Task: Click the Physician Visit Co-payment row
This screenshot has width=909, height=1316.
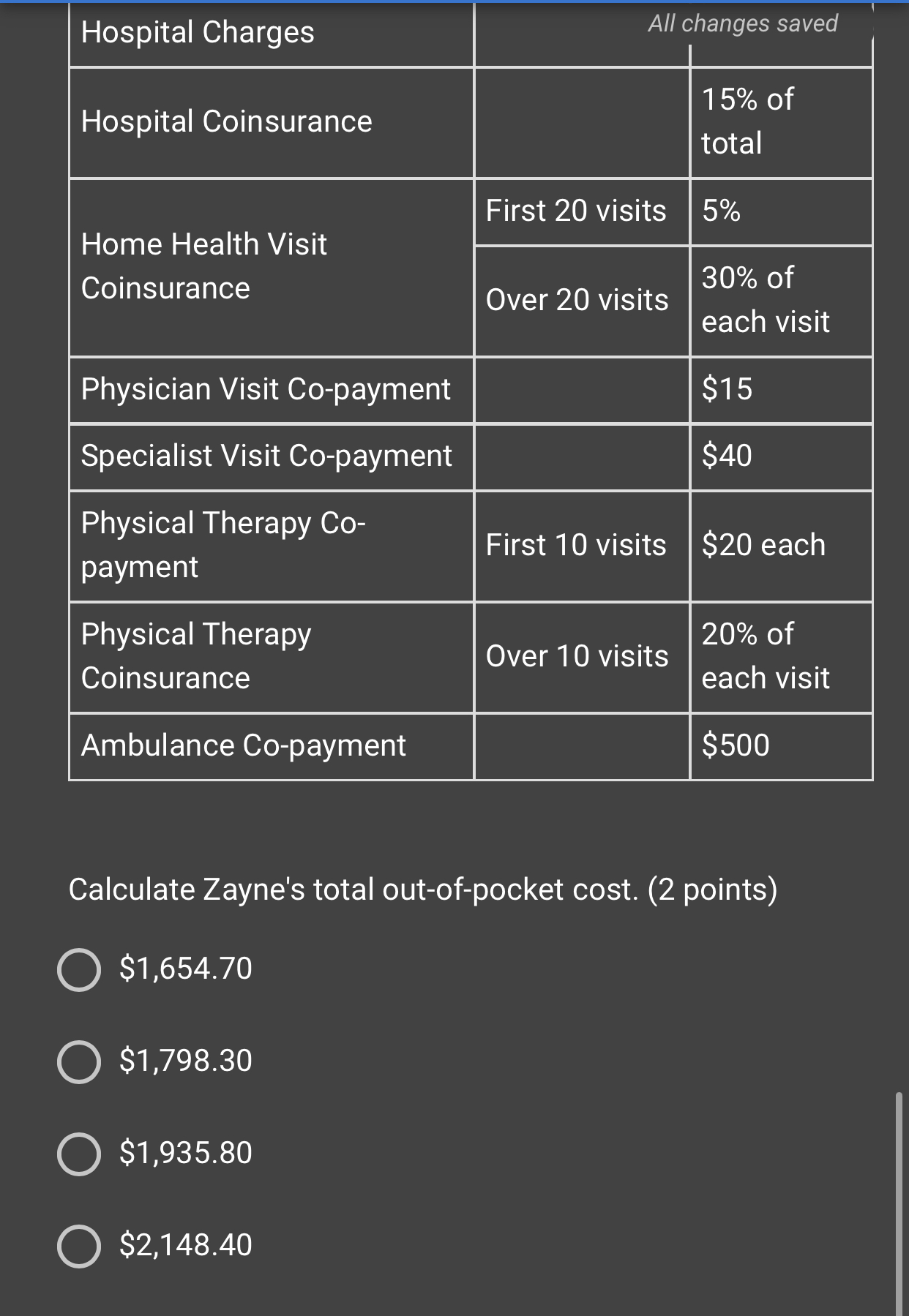Action: point(266,389)
